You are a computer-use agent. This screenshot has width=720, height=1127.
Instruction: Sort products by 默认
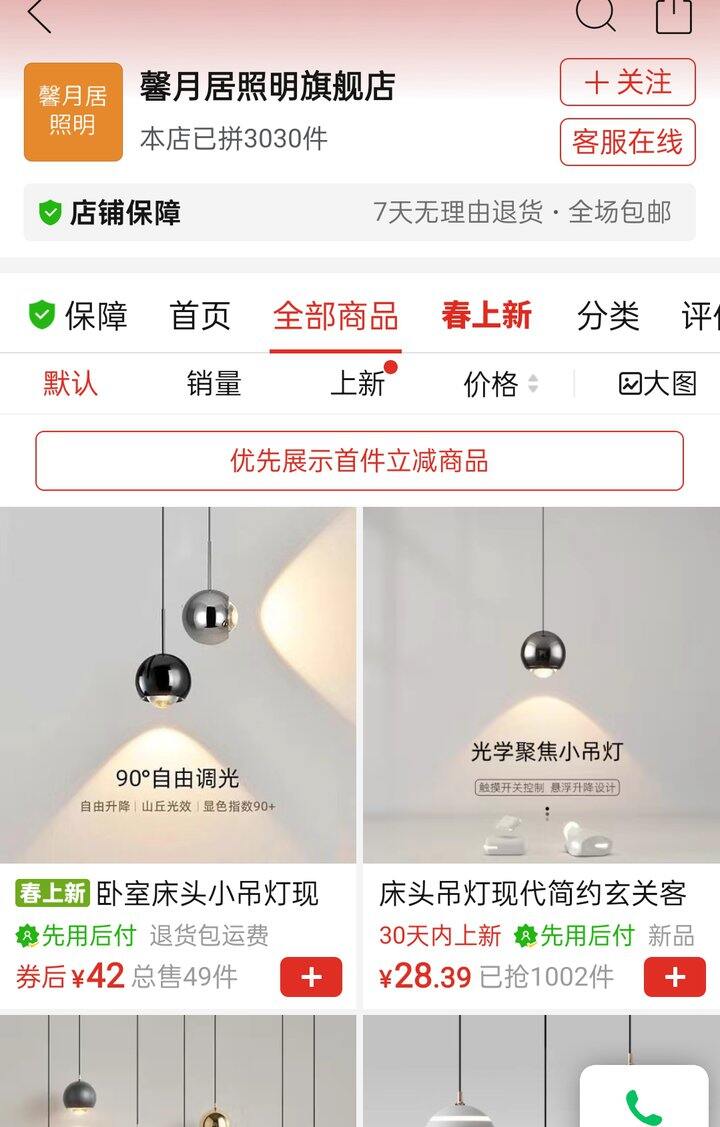point(70,383)
